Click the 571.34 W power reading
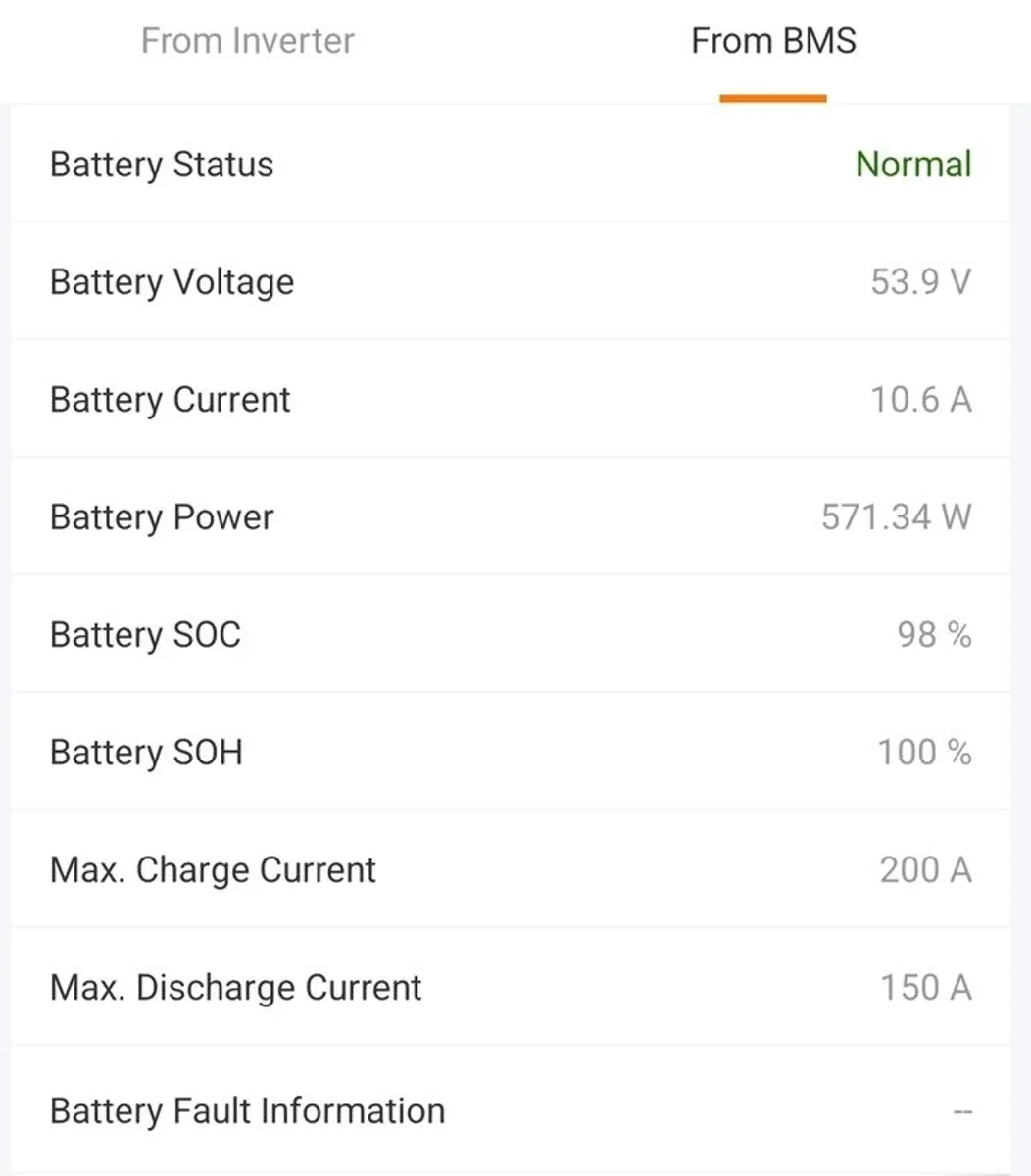The width and height of the screenshot is (1031, 1176). (x=896, y=517)
